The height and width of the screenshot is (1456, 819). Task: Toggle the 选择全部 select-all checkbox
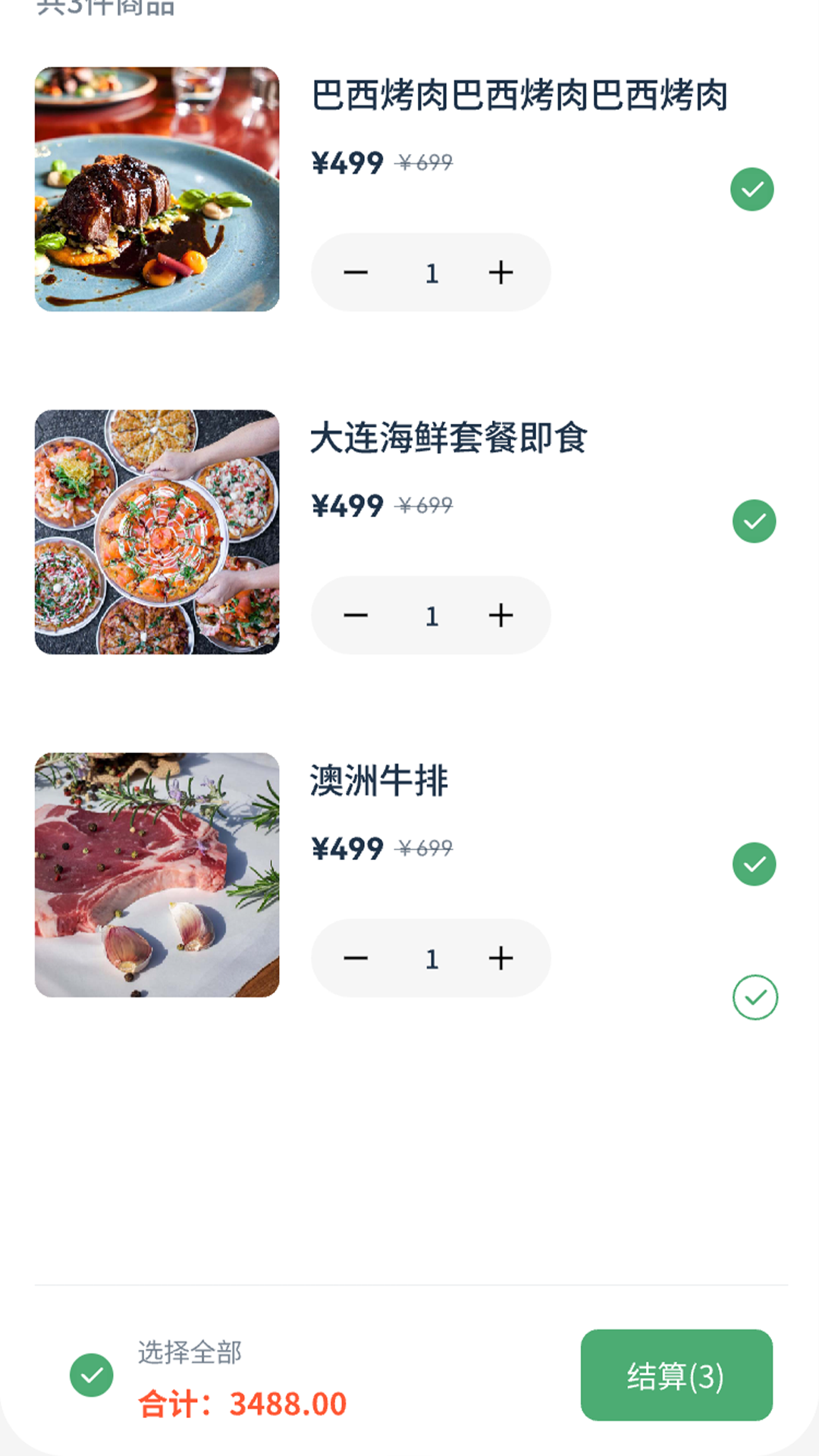pyautogui.click(x=92, y=1375)
